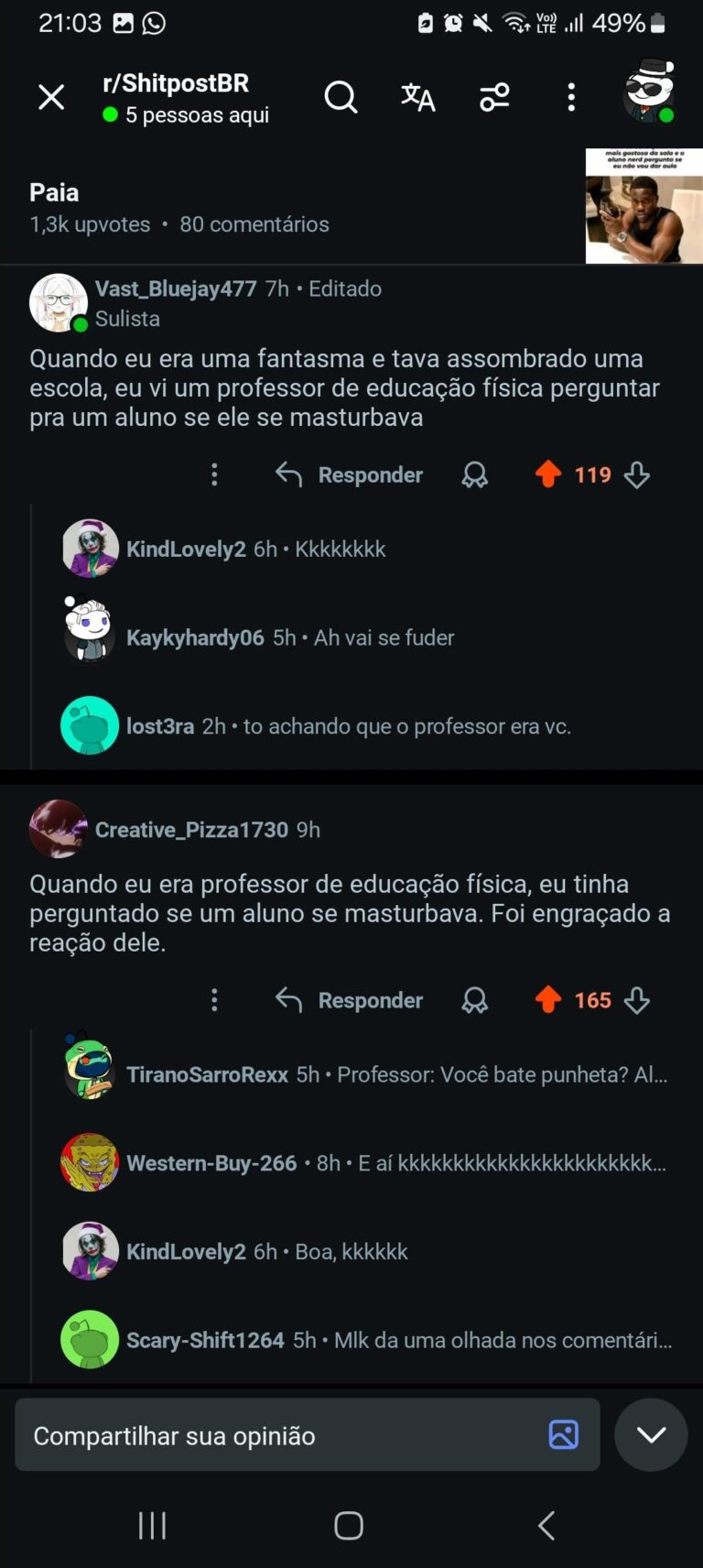
Task: Upvote Vast_Bluejay477's comment
Action: [548, 474]
